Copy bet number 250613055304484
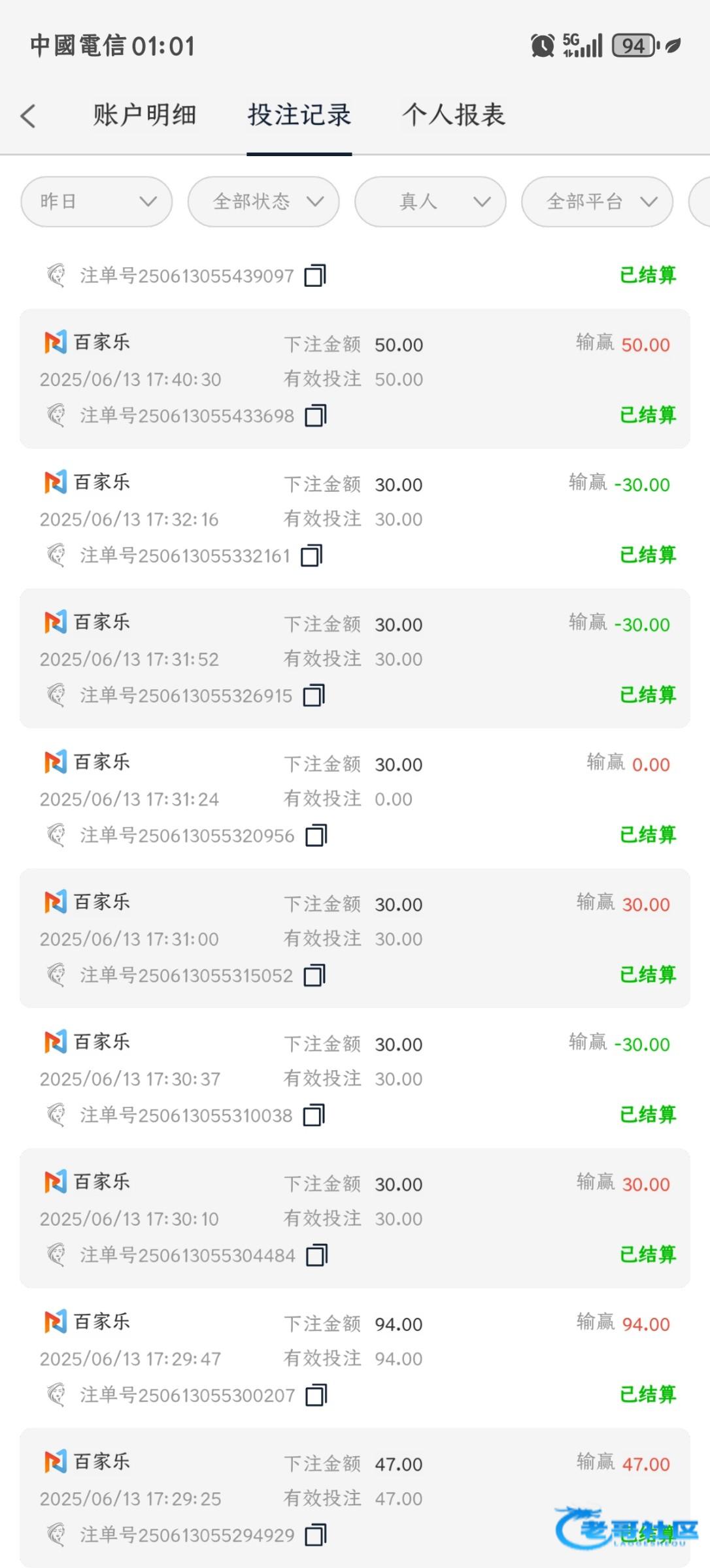Viewport: 710px width, 1568px height. pyautogui.click(x=317, y=1254)
